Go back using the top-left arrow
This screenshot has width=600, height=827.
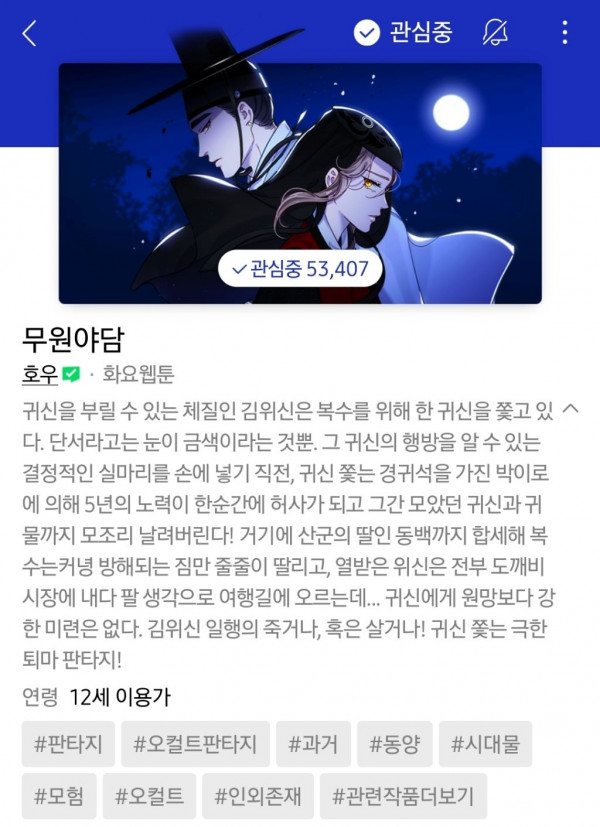[29, 33]
